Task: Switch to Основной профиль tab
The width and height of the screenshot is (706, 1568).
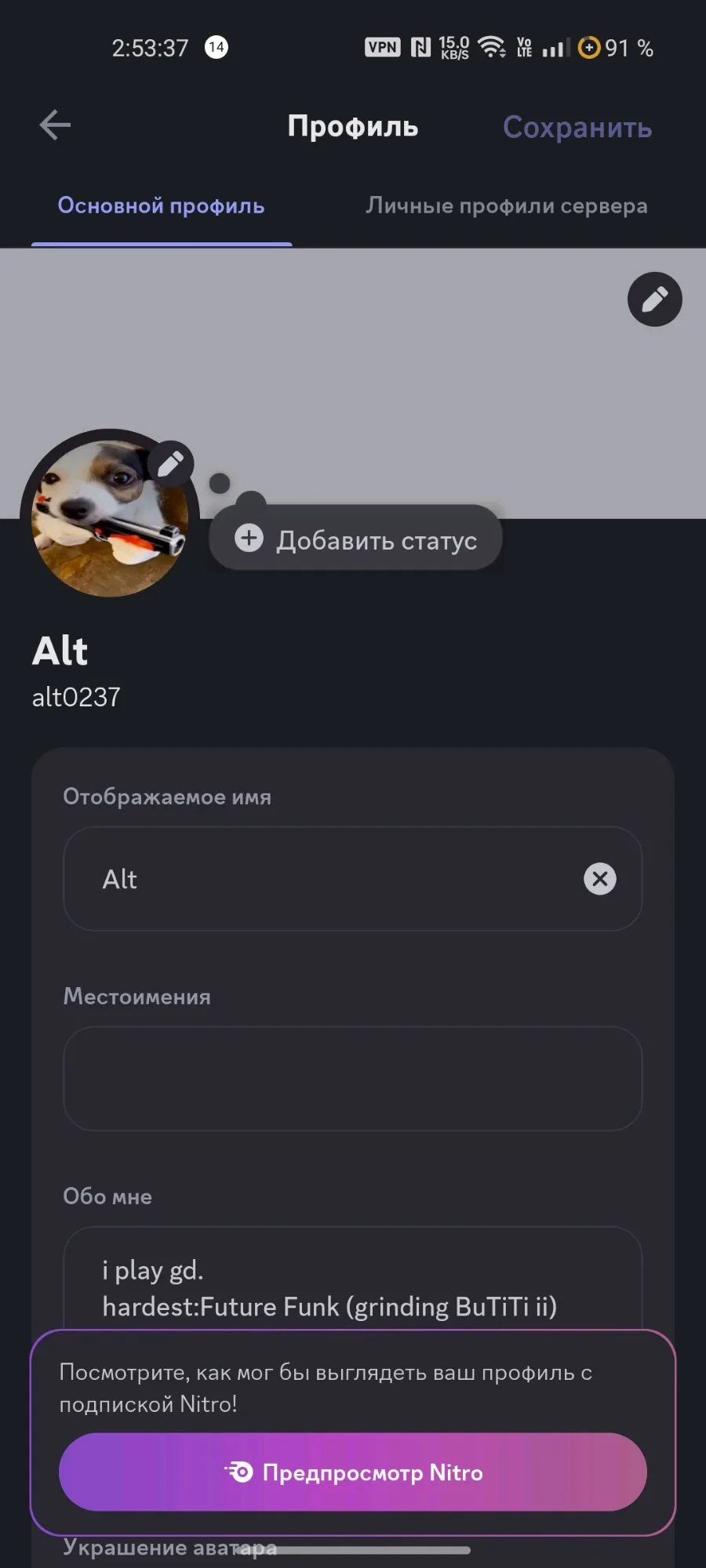Action: pos(161,205)
